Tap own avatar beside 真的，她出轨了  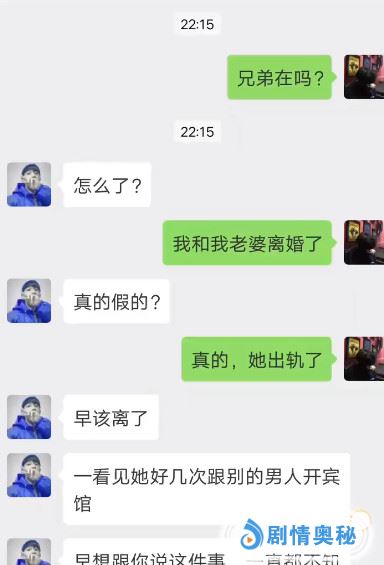pyautogui.click(x=364, y=359)
